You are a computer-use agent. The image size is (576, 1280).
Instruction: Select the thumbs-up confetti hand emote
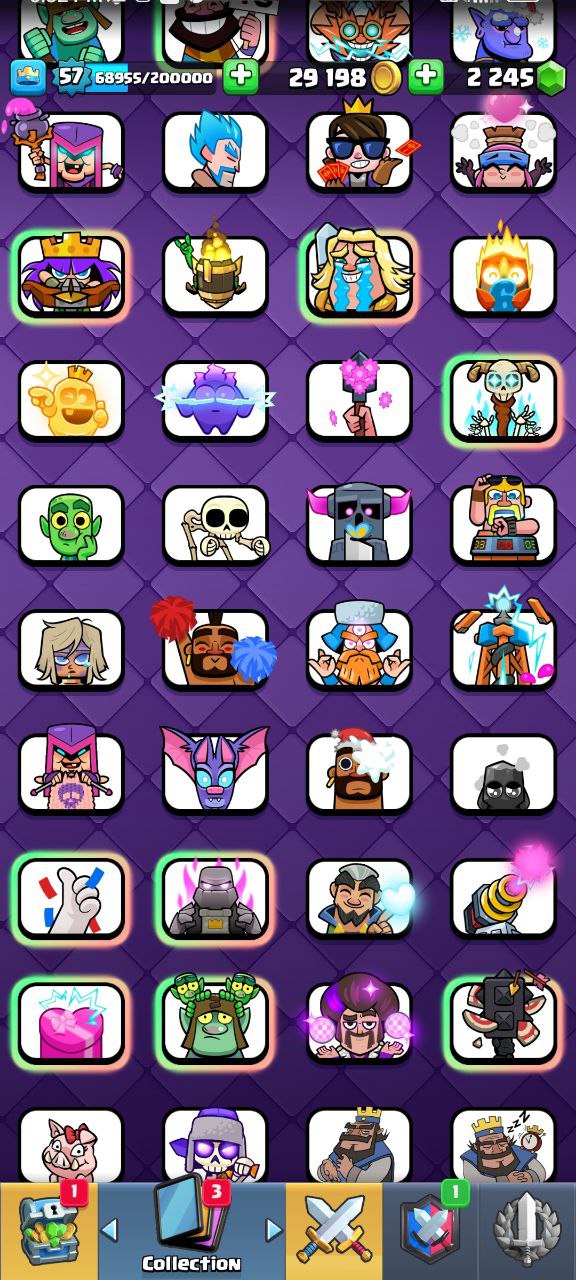point(71,898)
